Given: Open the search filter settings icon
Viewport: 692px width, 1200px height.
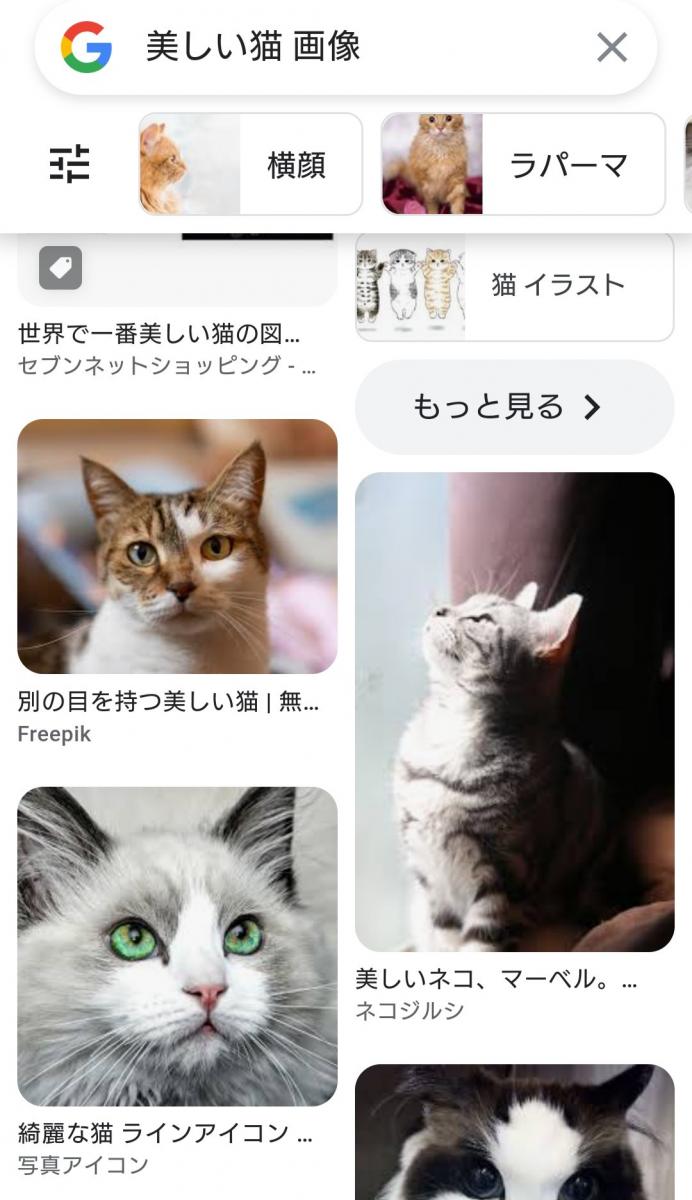Looking at the screenshot, I should (70, 164).
